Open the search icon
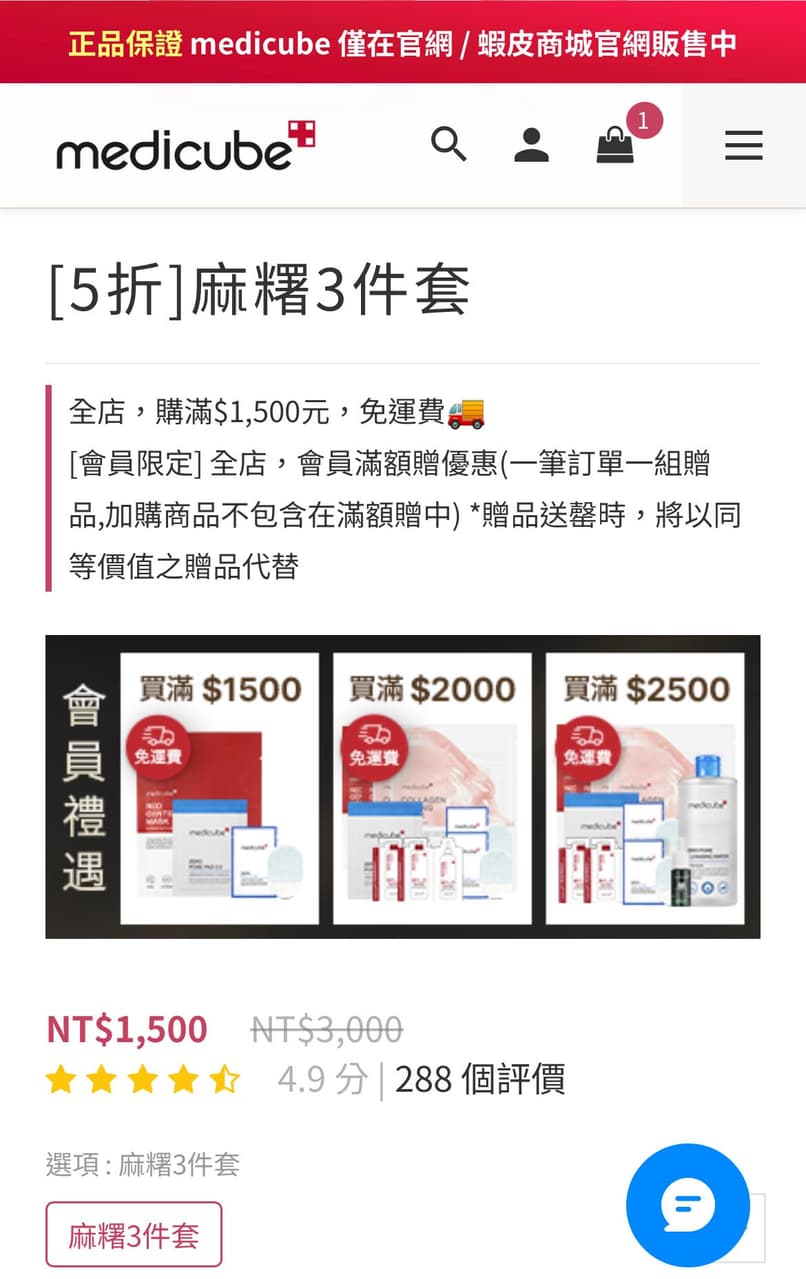The height and width of the screenshot is (1279, 806). point(449,146)
